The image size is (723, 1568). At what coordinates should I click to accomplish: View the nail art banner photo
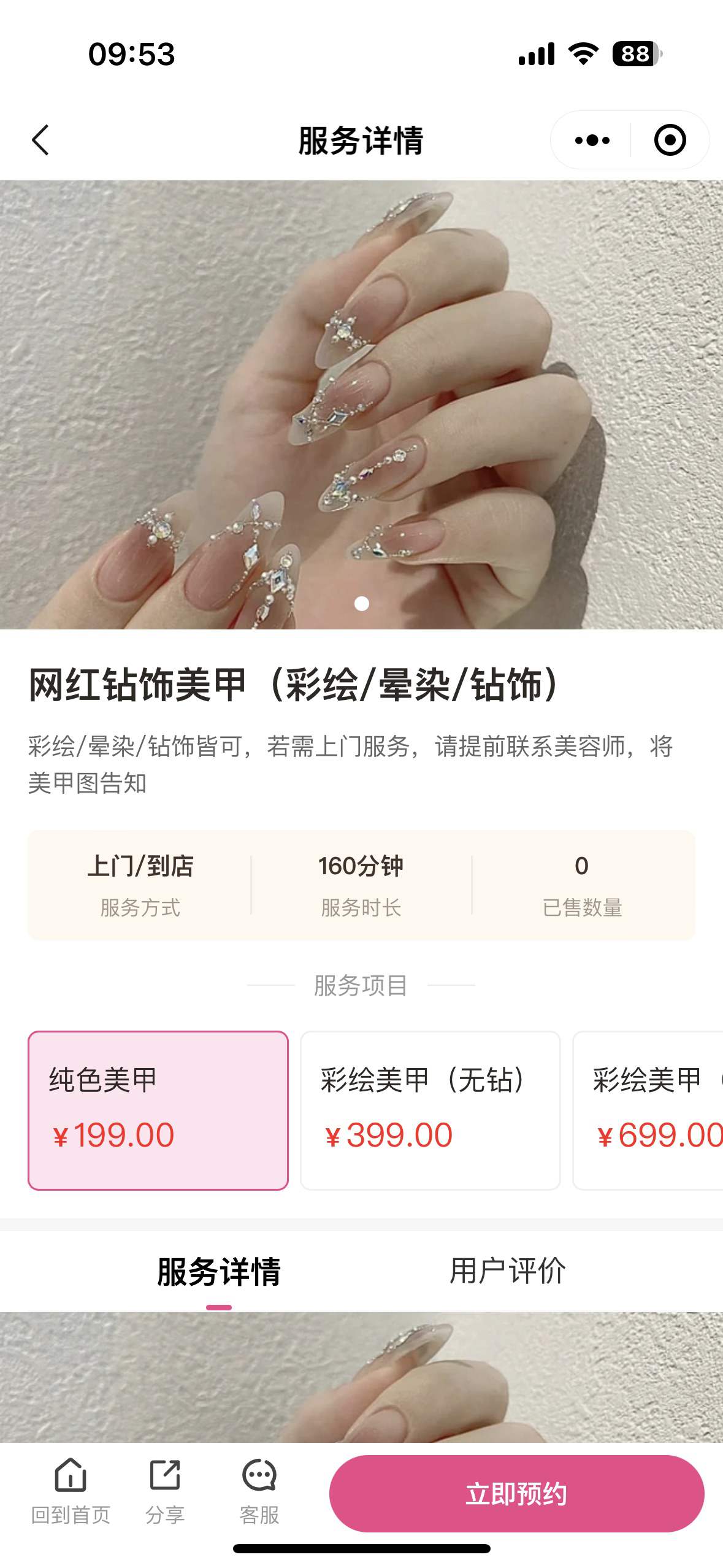(361, 404)
